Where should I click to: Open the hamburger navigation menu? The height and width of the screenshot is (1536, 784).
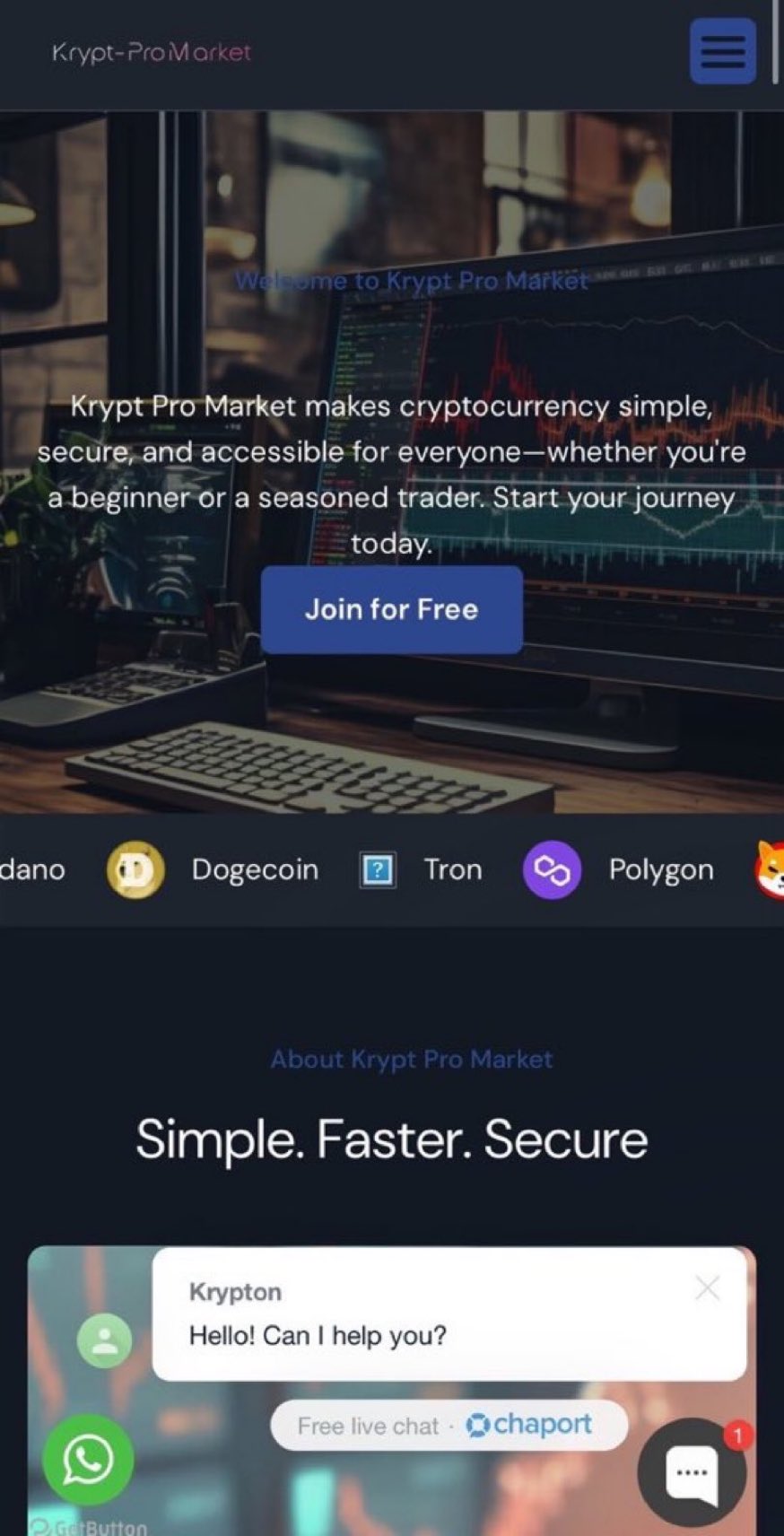click(722, 51)
